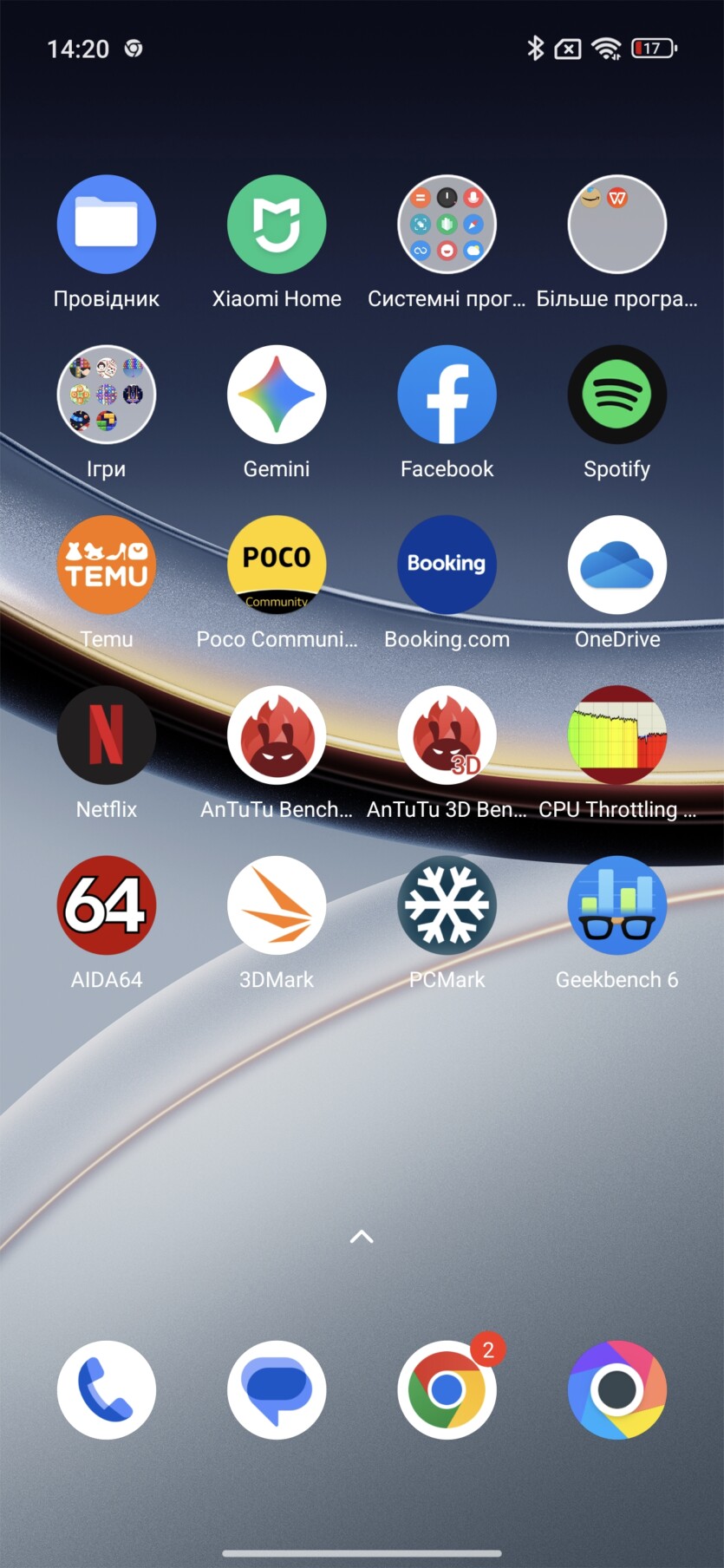Open Chrome with two notifications
Image resolution: width=724 pixels, height=1568 pixels.
(x=447, y=1389)
